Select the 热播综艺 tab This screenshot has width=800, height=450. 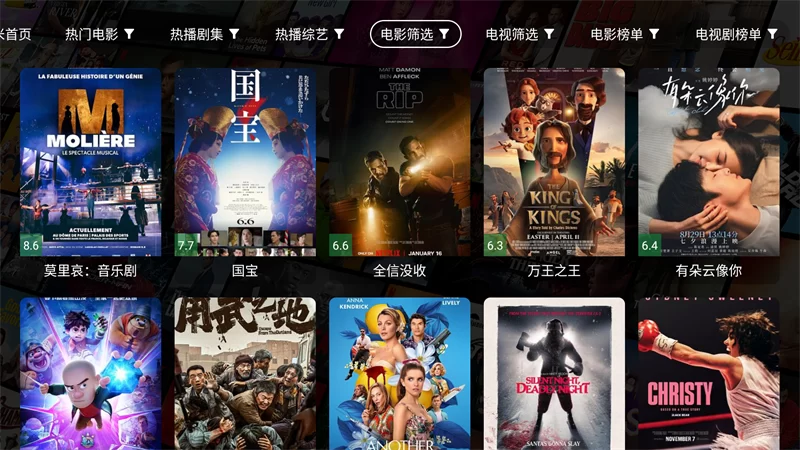[x=309, y=34]
